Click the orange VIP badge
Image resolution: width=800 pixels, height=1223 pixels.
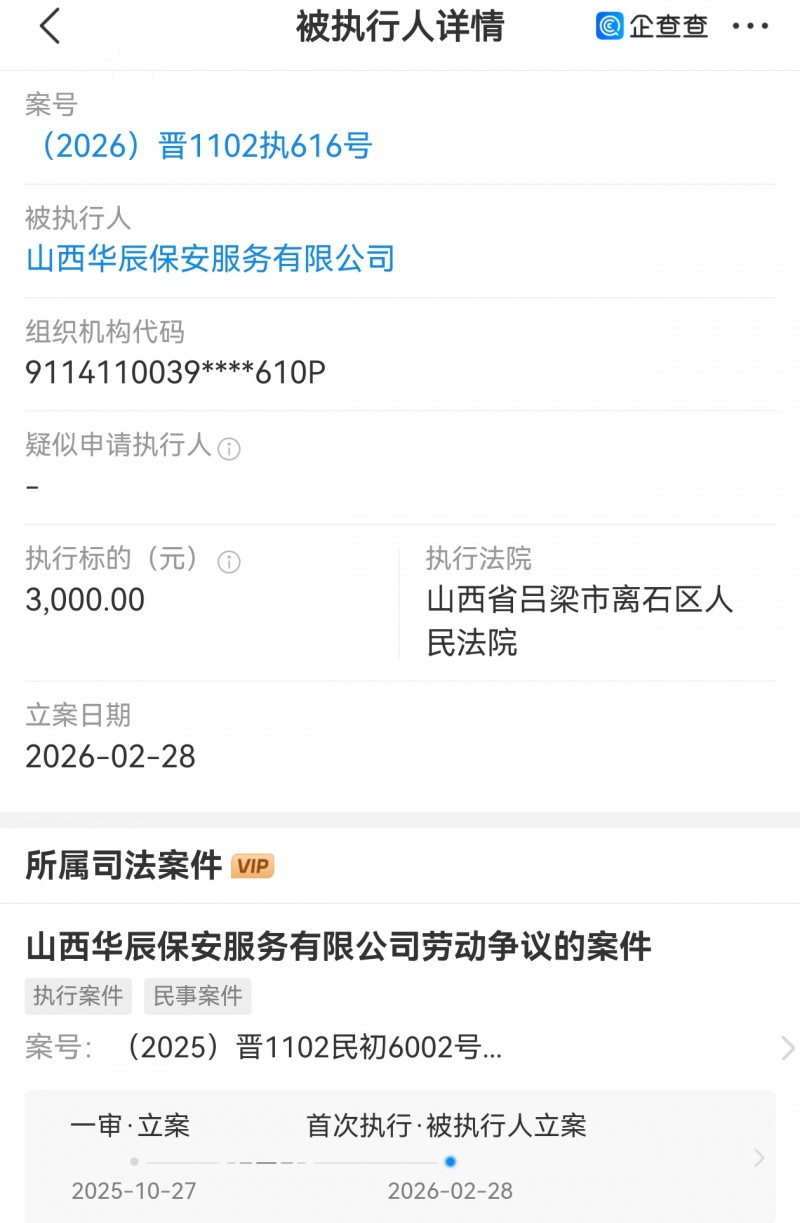(252, 866)
